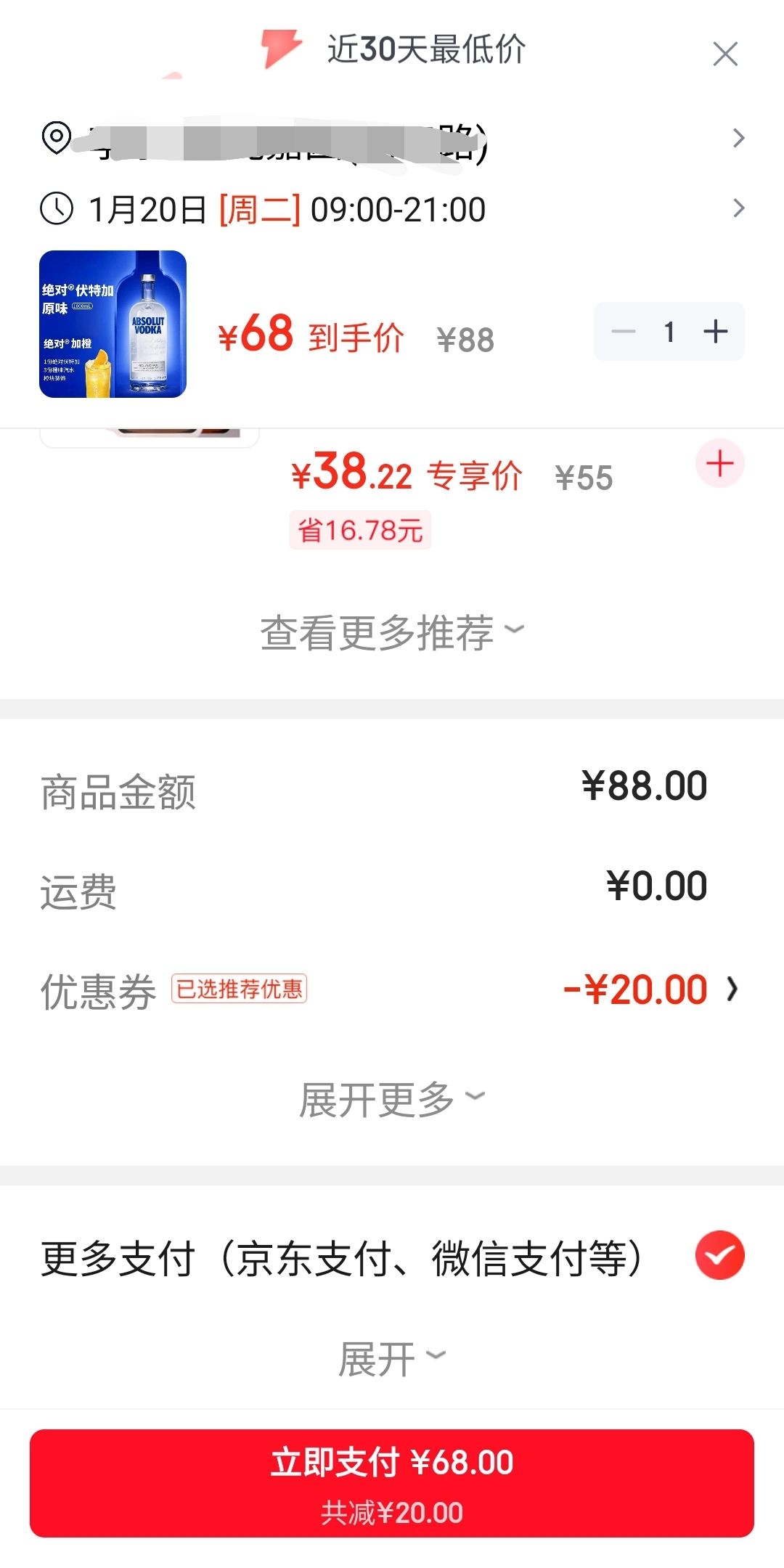Expand 展开更多 price details
Image resolution: width=784 pixels, height=1568 pixels.
coord(392,1100)
